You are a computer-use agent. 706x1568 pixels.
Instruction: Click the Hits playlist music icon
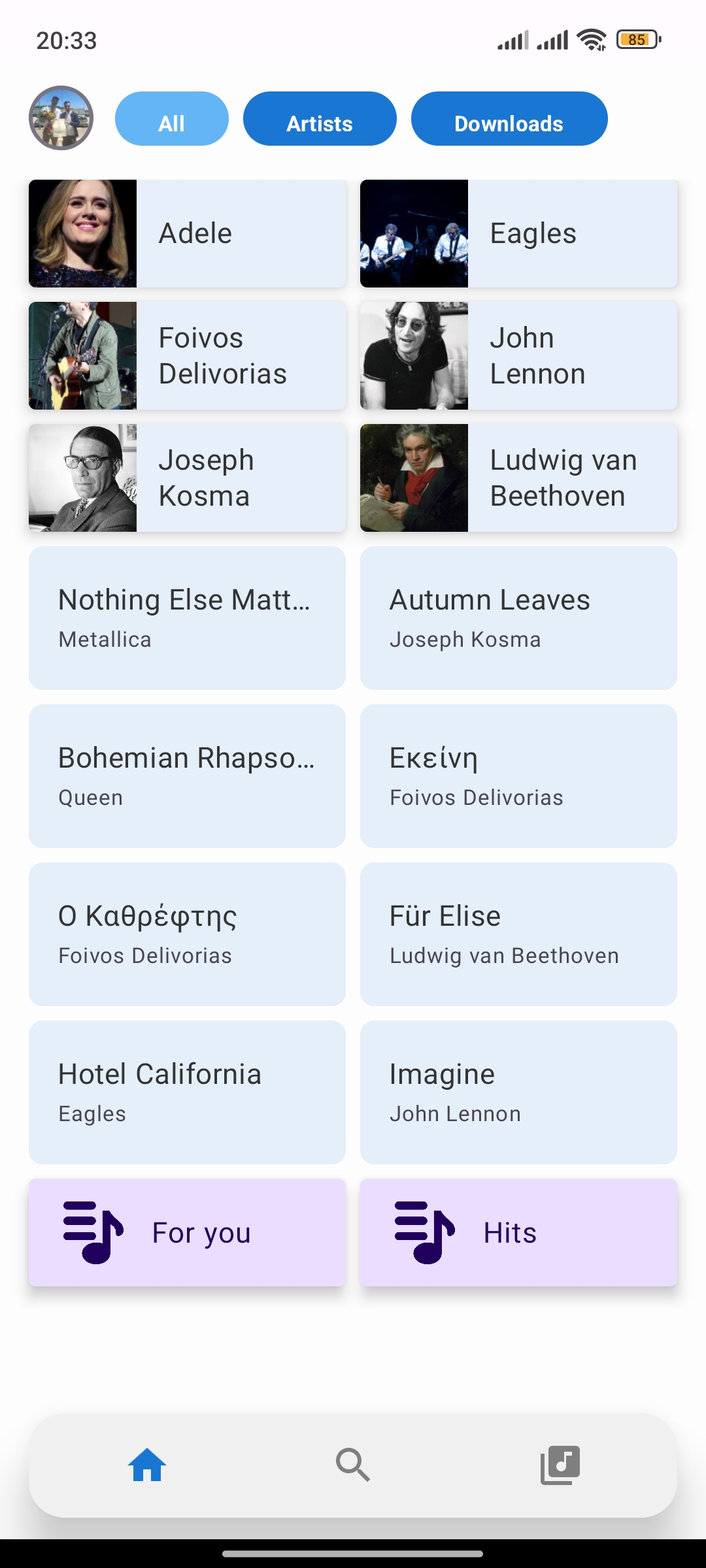[x=424, y=1232]
